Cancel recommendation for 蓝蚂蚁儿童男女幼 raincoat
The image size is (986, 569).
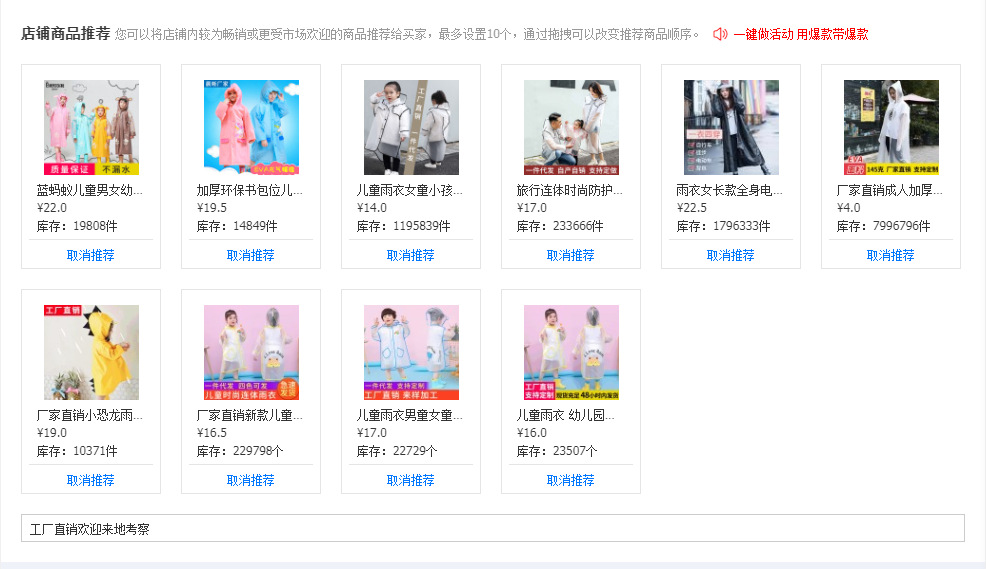click(91, 255)
